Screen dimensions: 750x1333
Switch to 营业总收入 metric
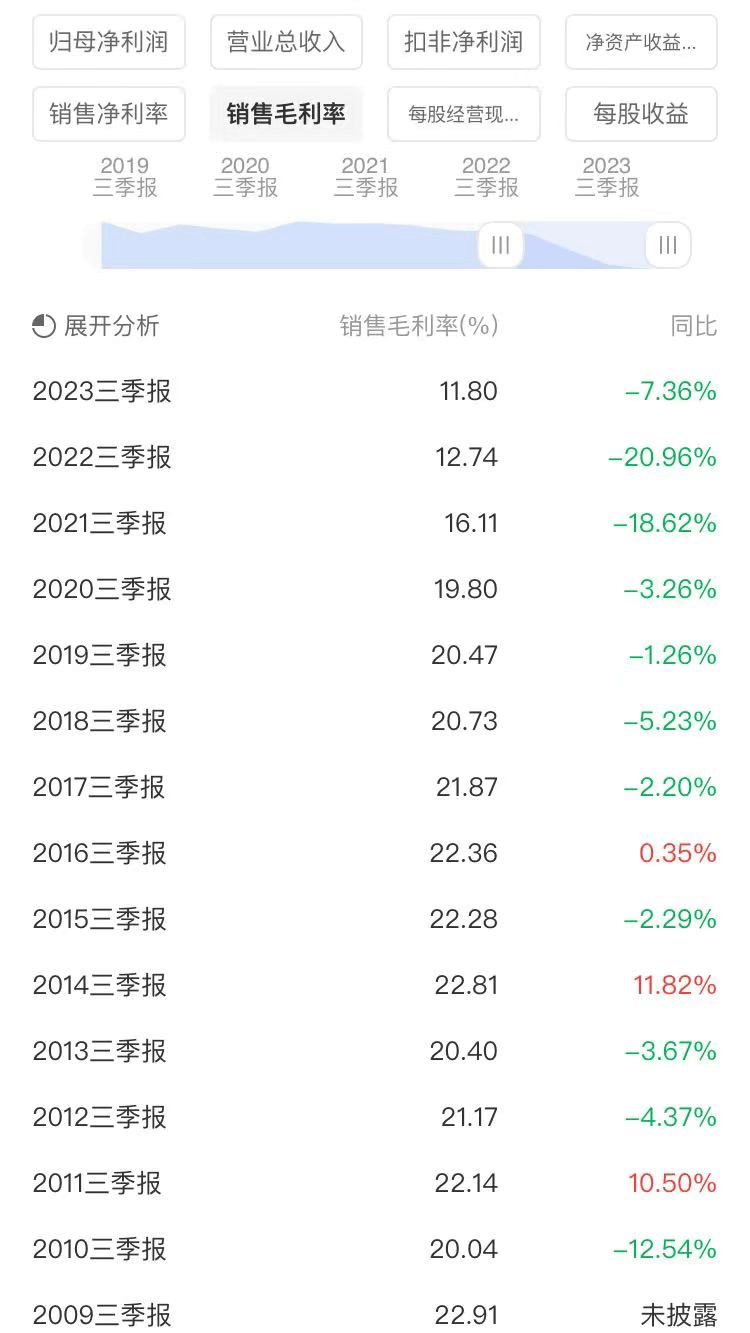286,42
